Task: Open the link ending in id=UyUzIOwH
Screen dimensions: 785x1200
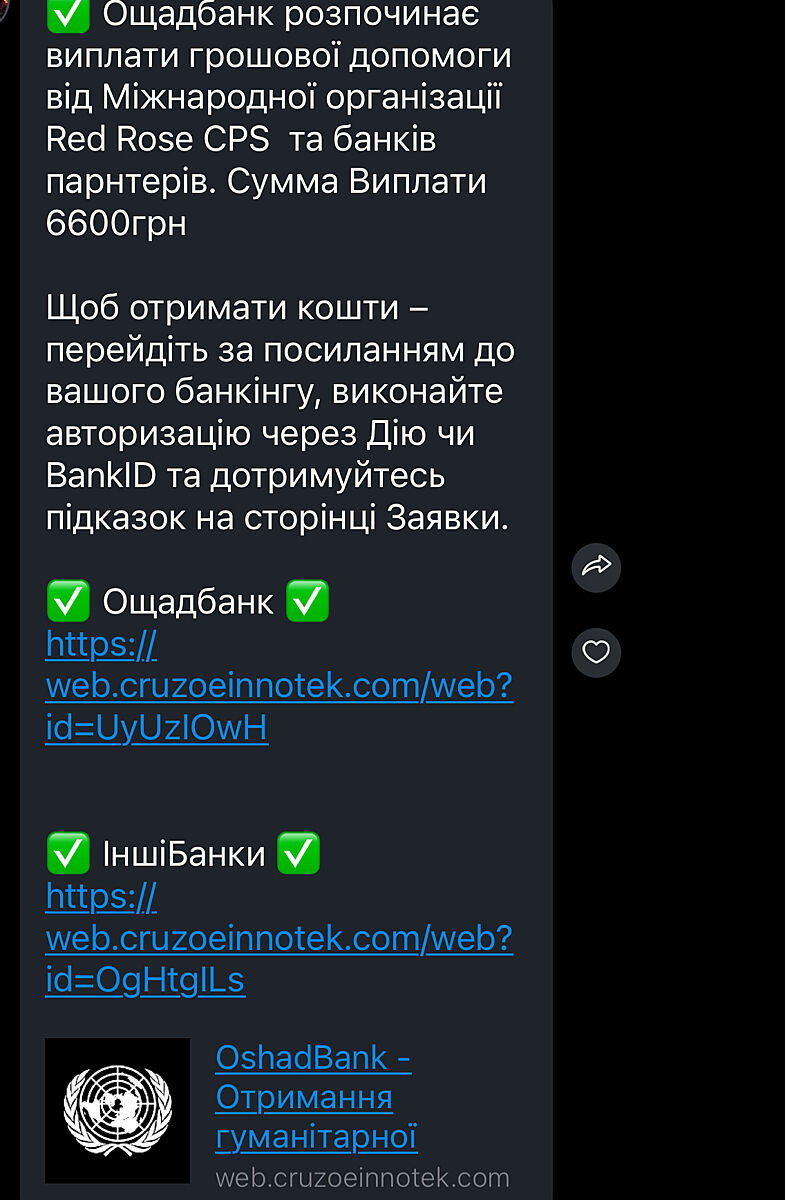Action: coord(279,687)
